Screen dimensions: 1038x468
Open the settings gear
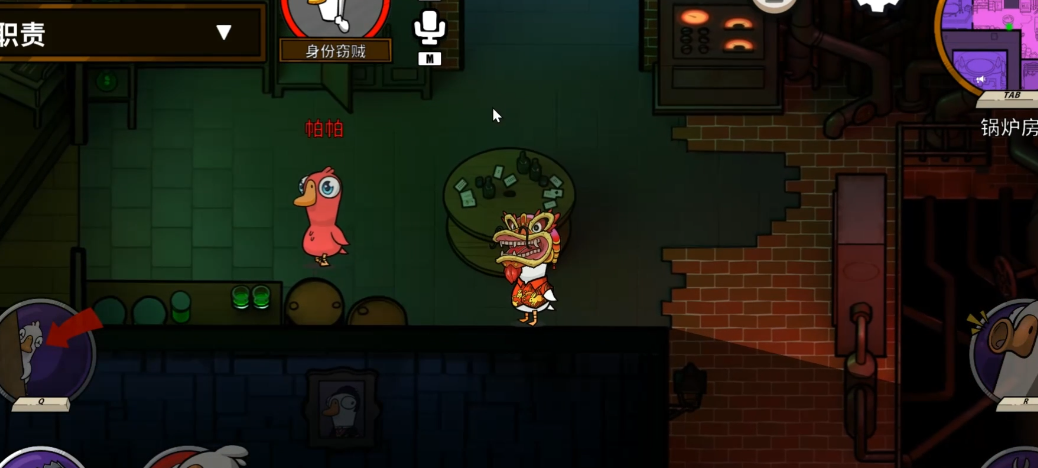(x=878, y=5)
